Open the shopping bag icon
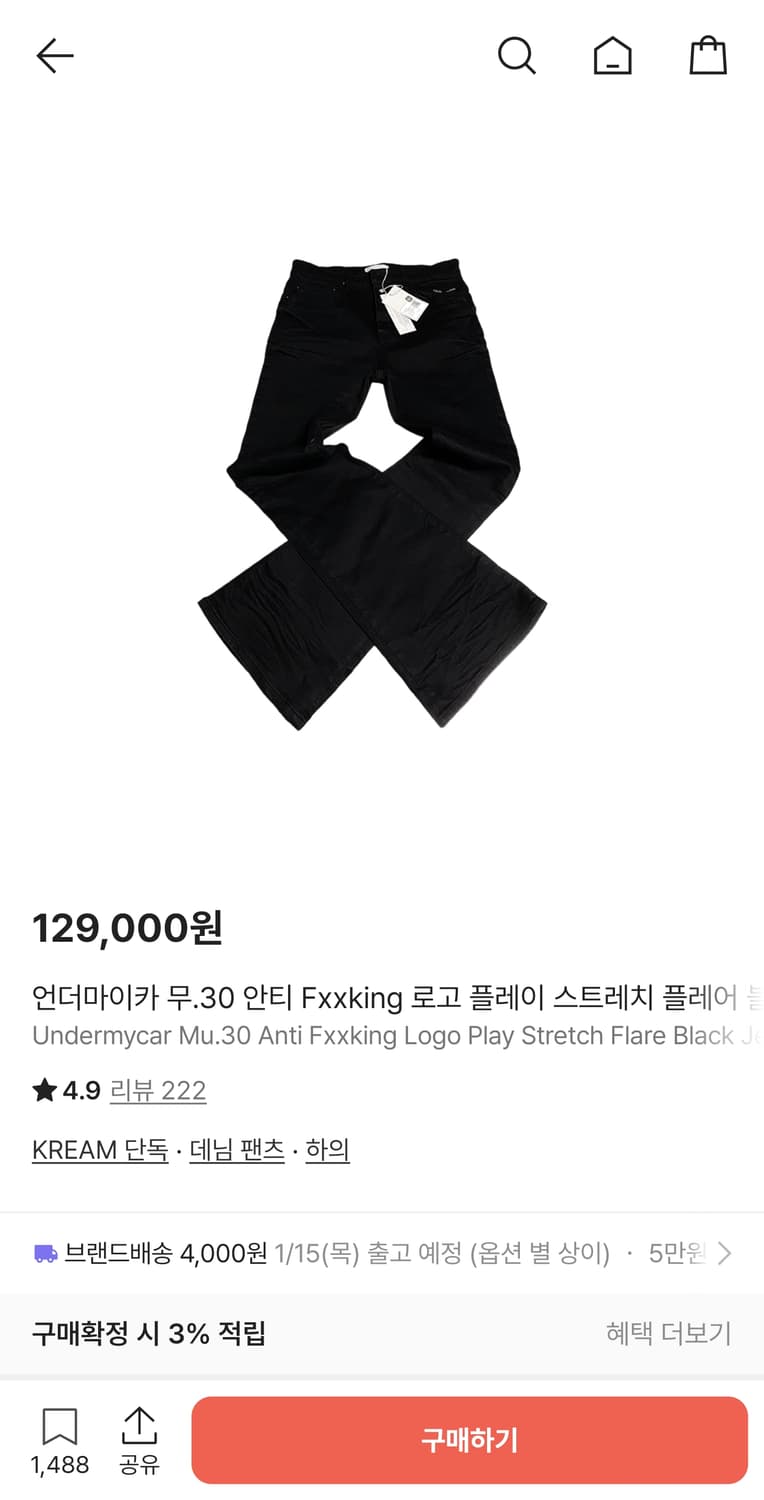Image resolution: width=764 pixels, height=1500 pixels. pyautogui.click(x=709, y=56)
